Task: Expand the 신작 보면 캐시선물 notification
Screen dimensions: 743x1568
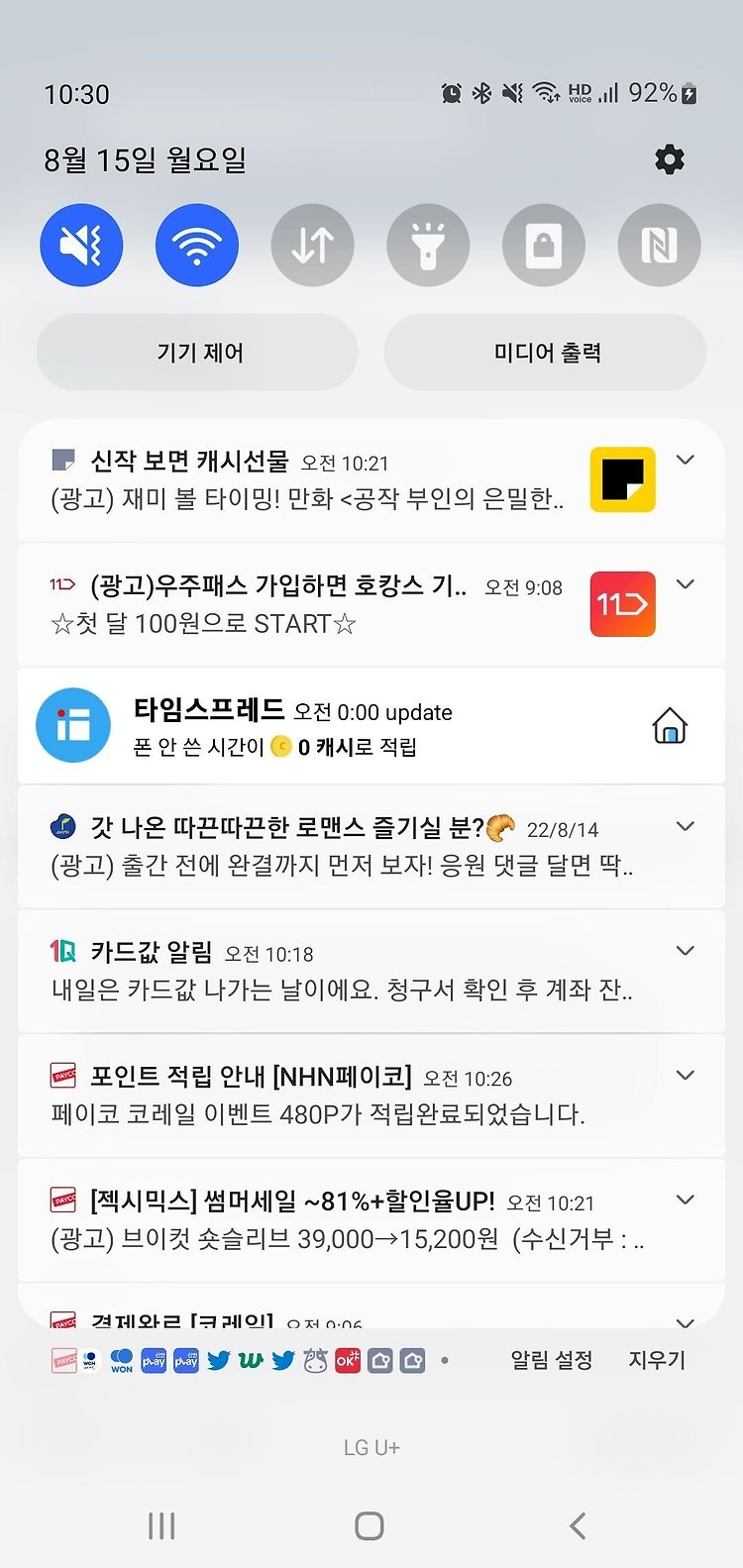Action: click(x=686, y=460)
